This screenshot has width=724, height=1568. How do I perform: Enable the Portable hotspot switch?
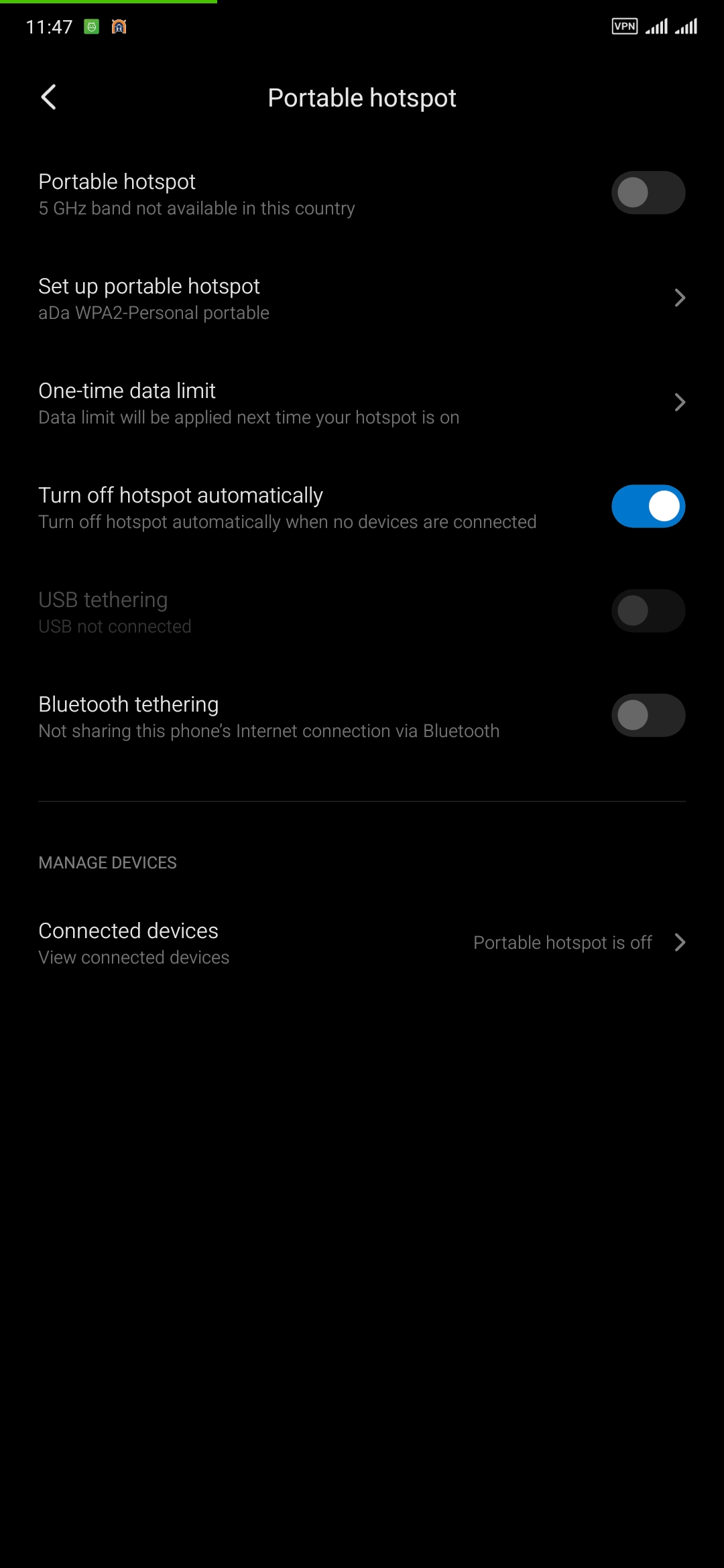click(648, 193)
